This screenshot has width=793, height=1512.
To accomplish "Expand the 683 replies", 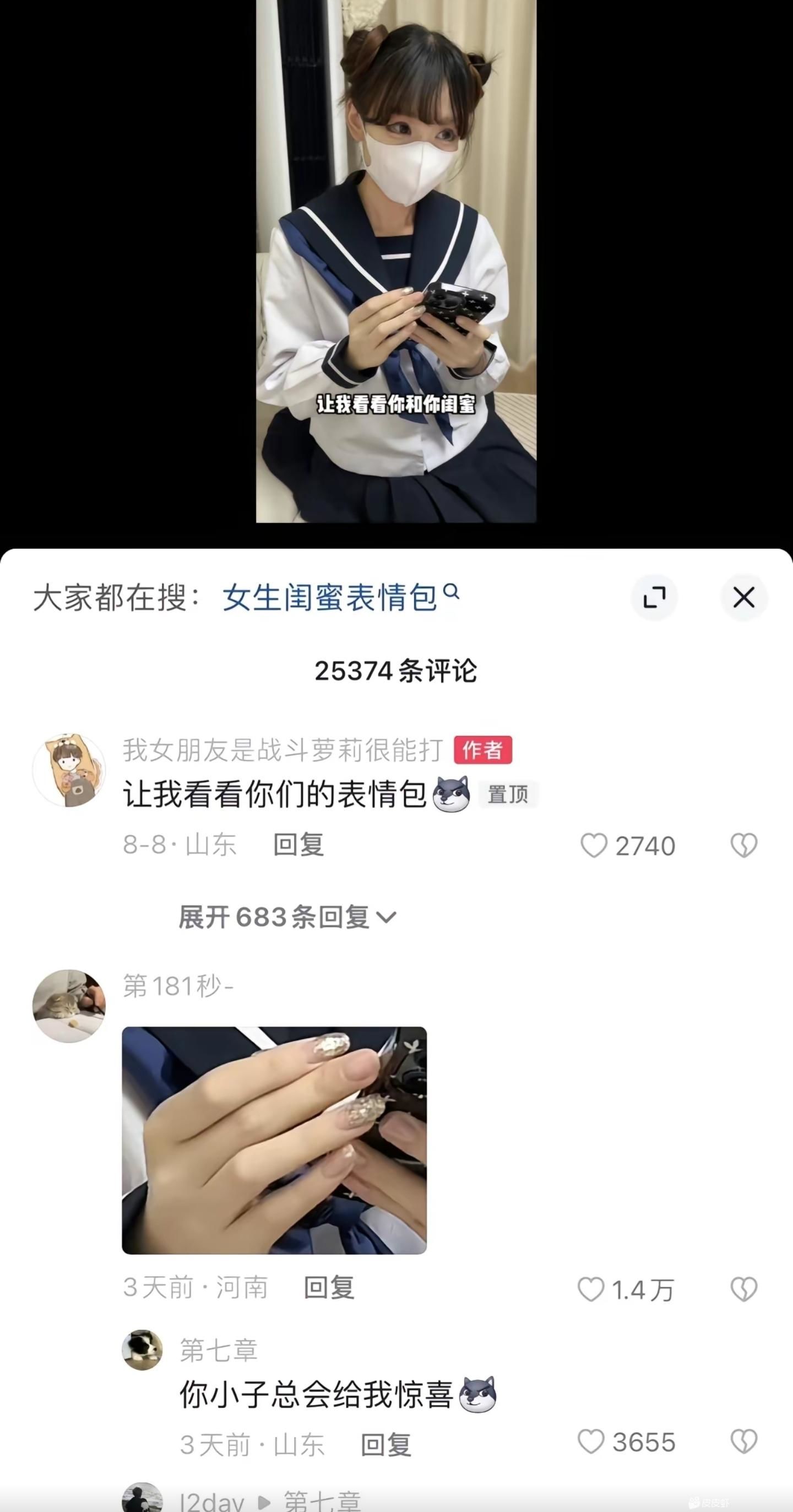I will 287,917.
